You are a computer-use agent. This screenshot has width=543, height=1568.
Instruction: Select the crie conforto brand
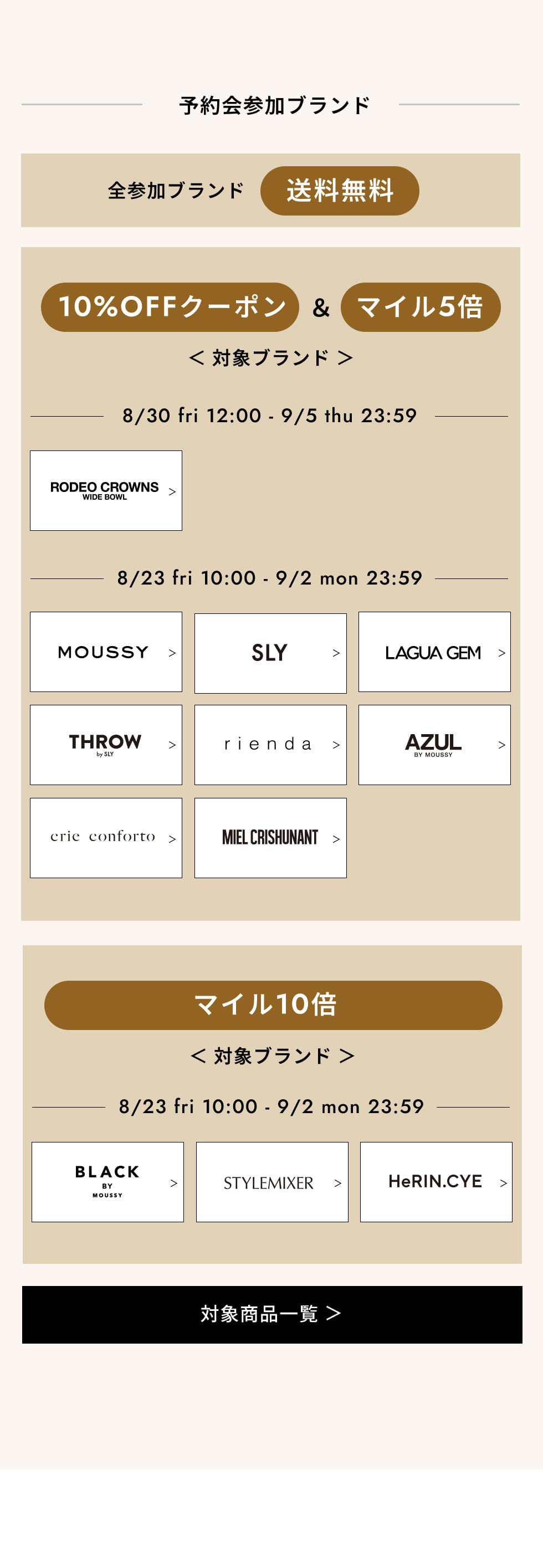(106, 838)
